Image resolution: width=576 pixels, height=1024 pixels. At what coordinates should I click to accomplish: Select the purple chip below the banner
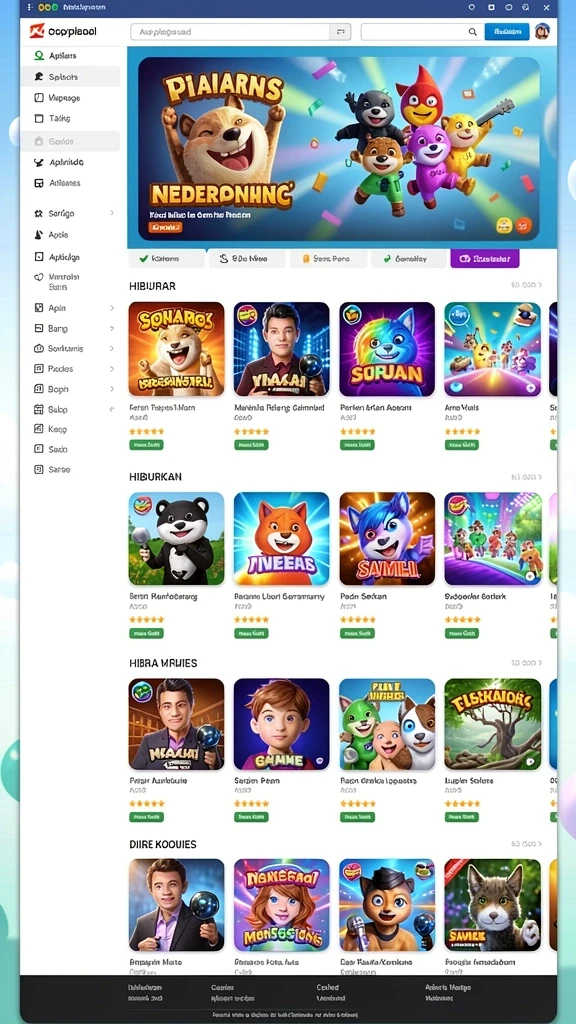(x=485, y=259)
